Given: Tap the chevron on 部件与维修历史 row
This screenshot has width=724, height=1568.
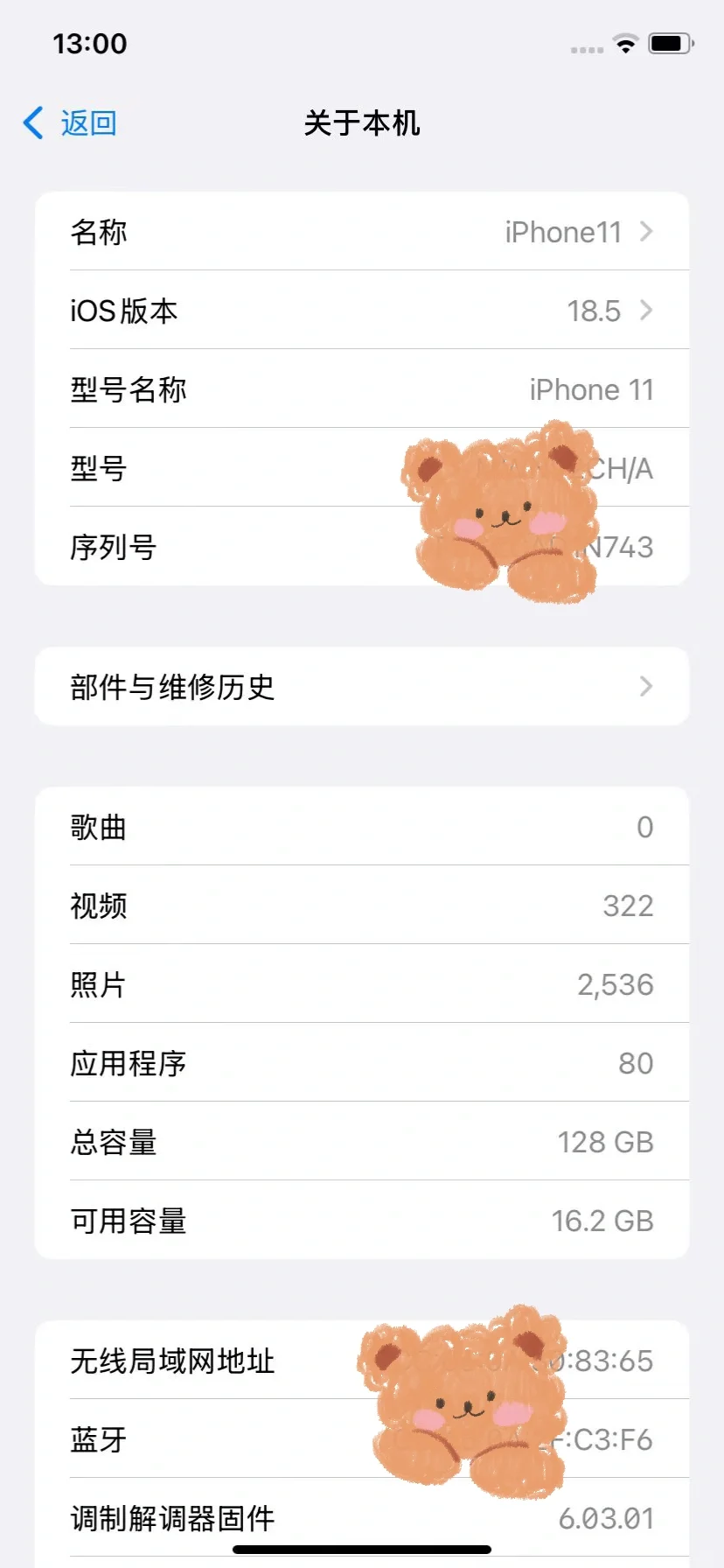Looking at the screenshot, I should pos(645,687).
